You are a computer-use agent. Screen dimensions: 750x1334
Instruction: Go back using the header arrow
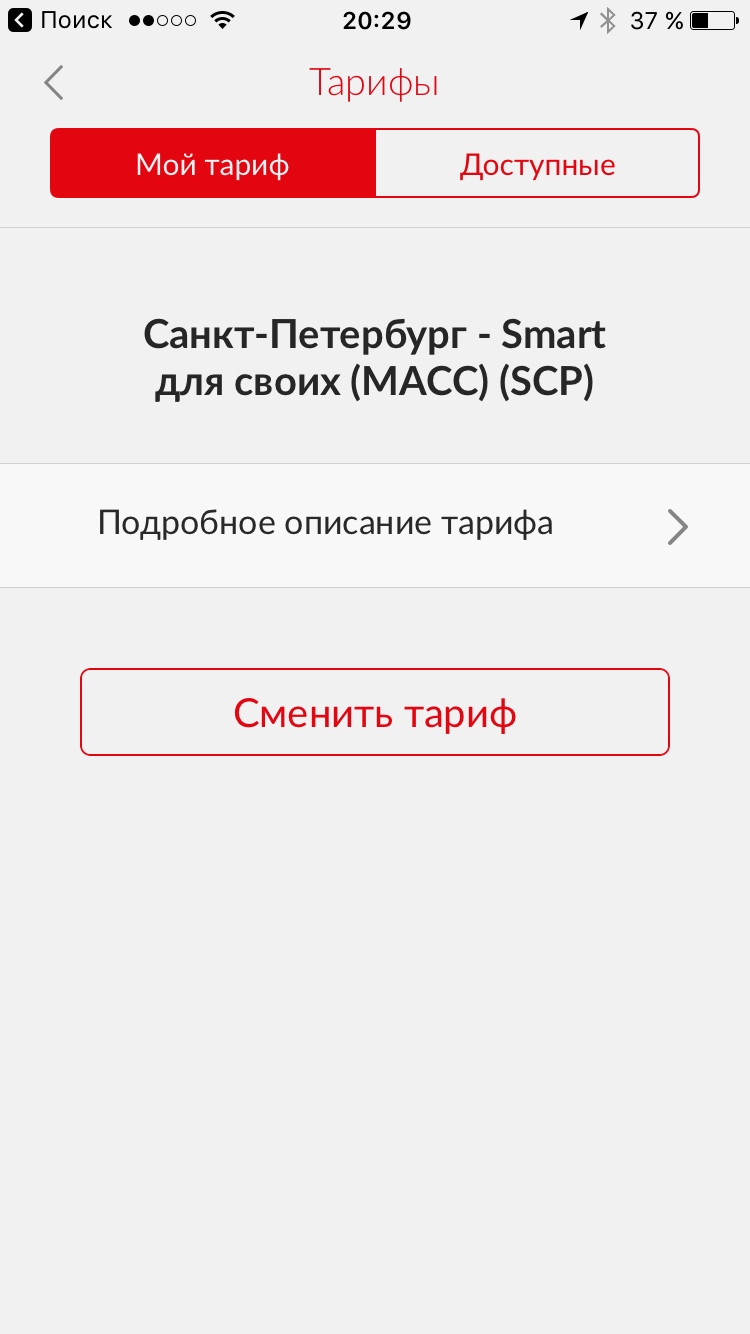(x=54, y=83)
